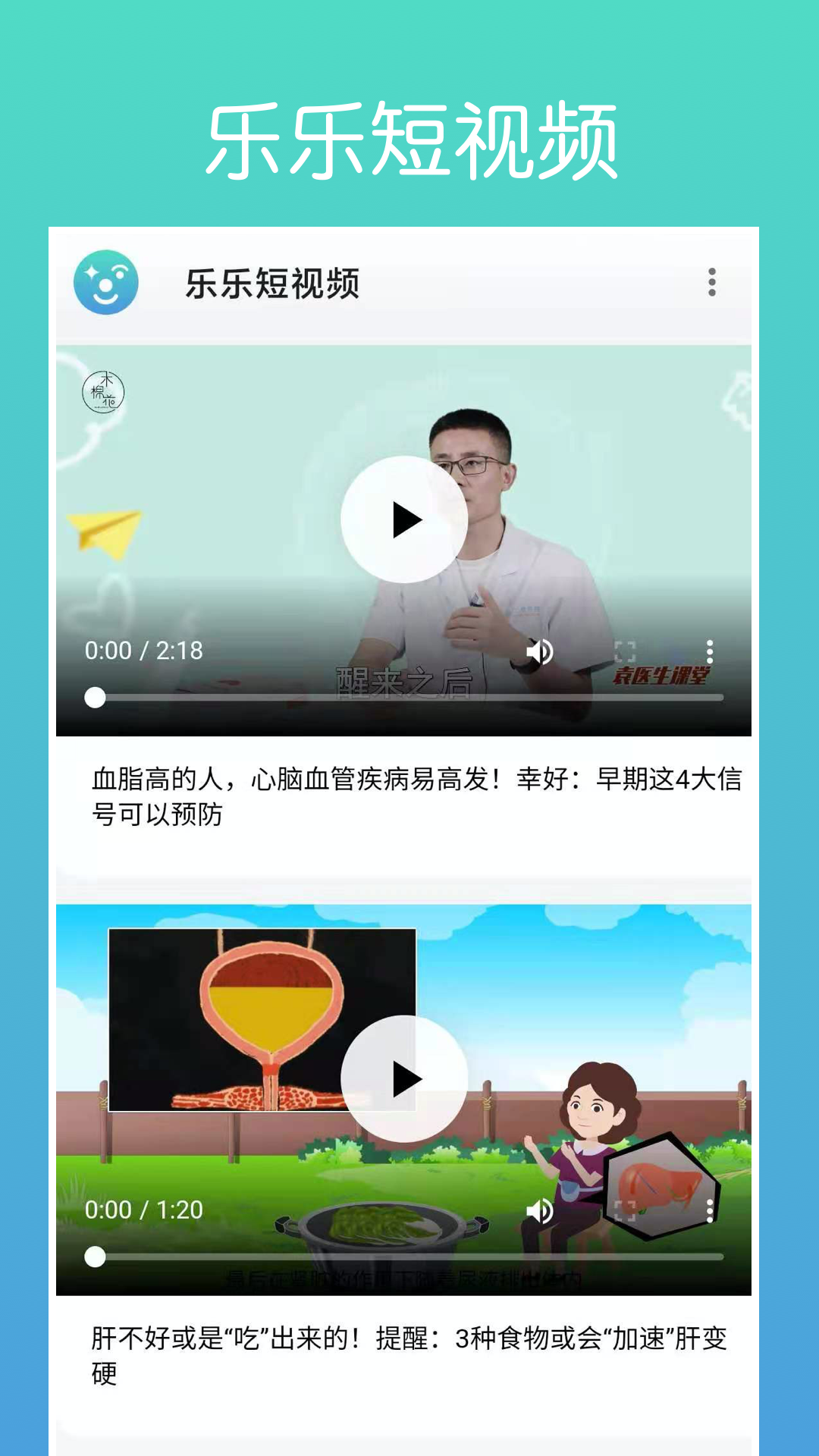Viewport: 819px width, 1456px height.
Task: Mute the first video via its speaker icon
Action: [541, 651]
